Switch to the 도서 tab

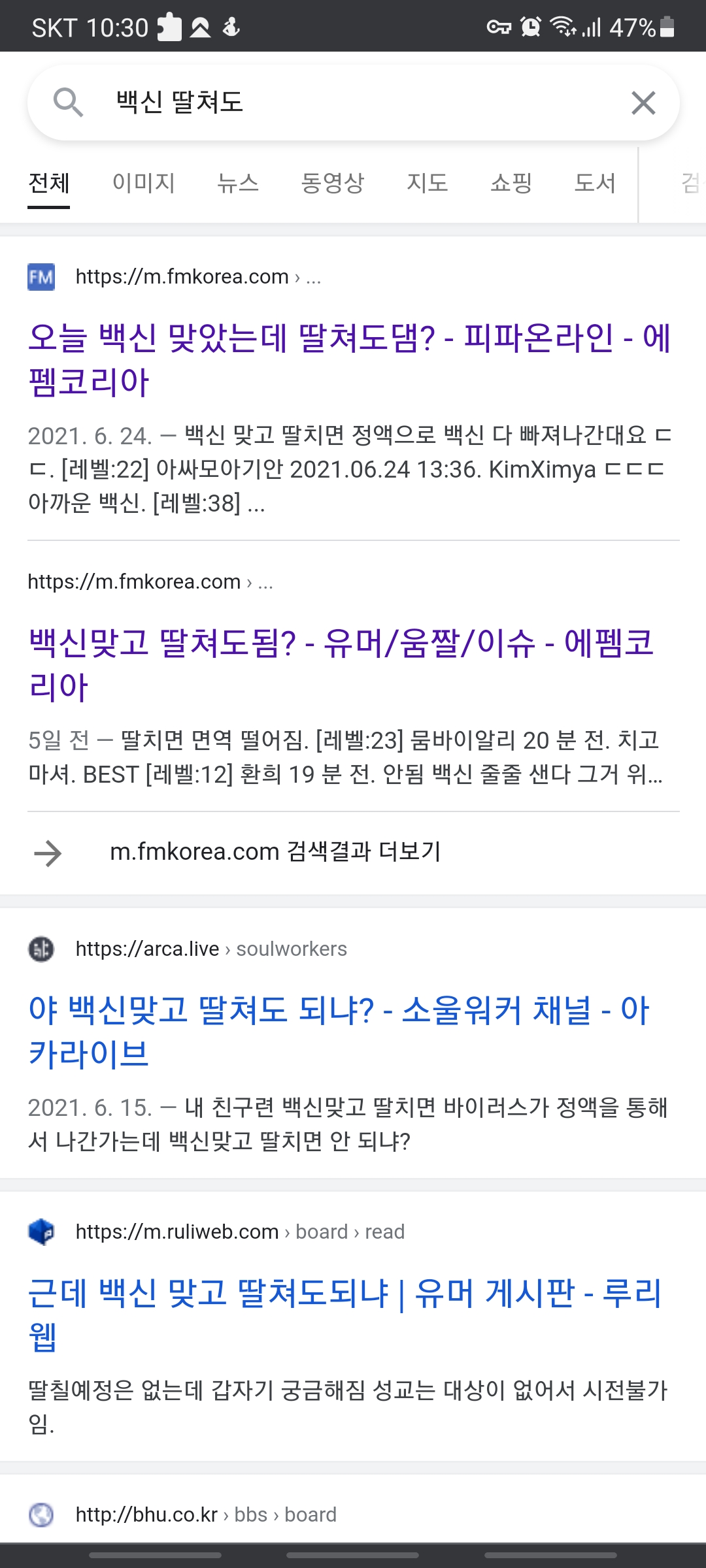click(595, 183)
